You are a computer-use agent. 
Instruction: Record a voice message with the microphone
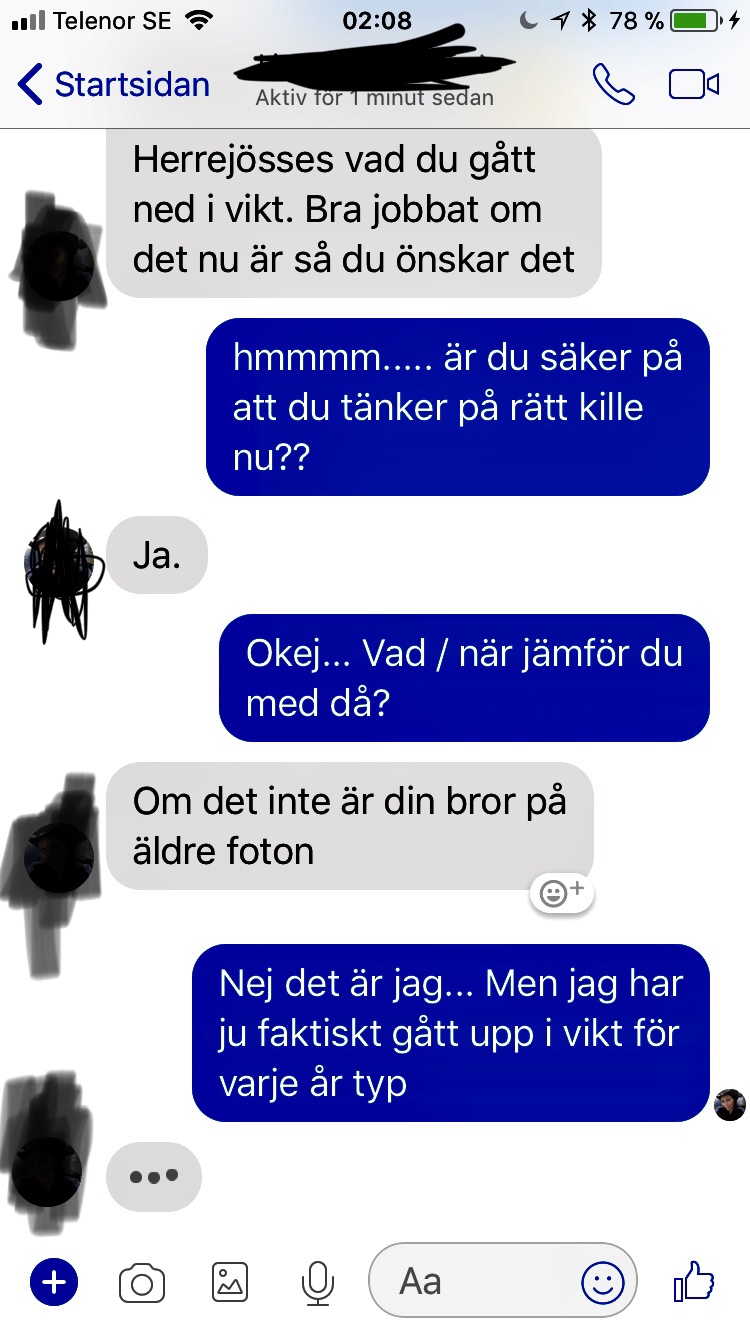pos(318,1282)
